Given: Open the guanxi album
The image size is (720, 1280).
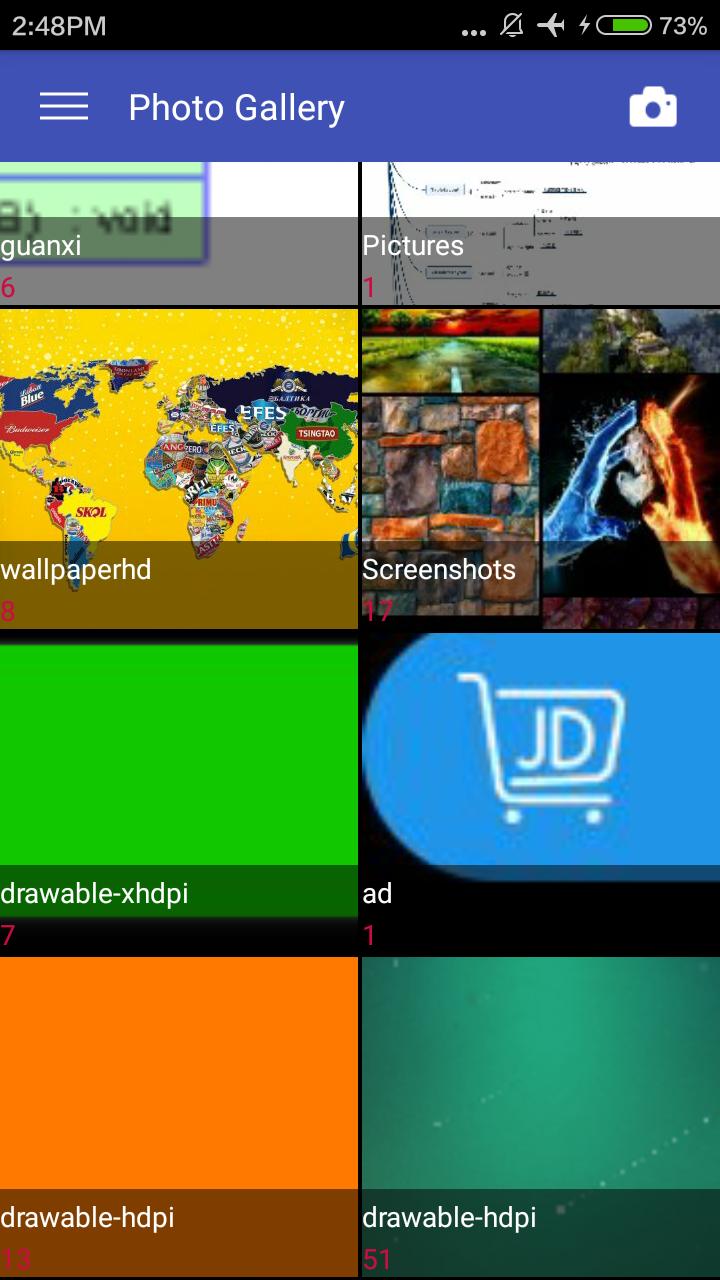Looking at the screenshot, I should coord(178,235).
